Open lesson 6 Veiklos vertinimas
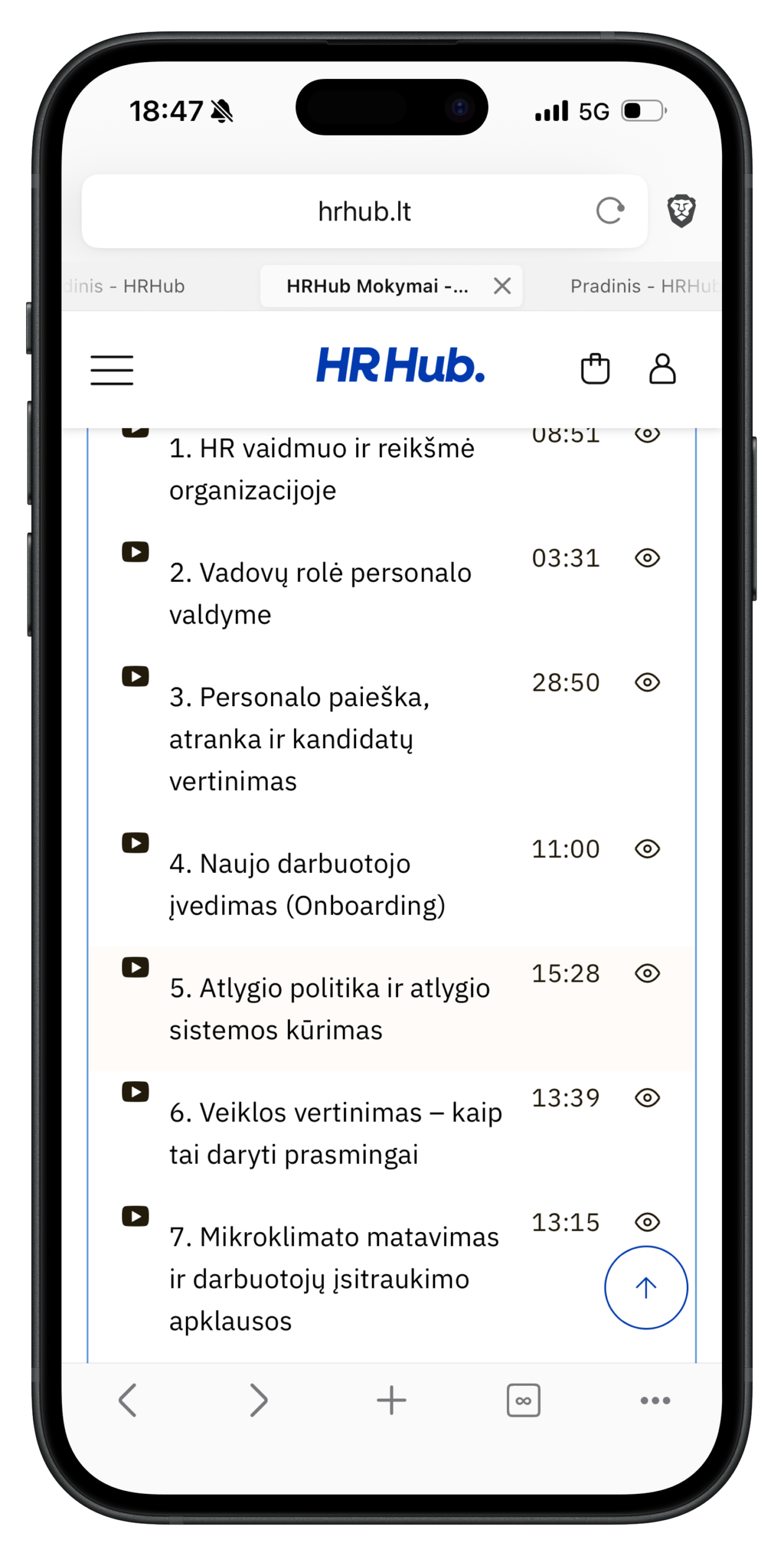The width and height of the screenshot is (784, 1556). click(x=335, y=1133)
